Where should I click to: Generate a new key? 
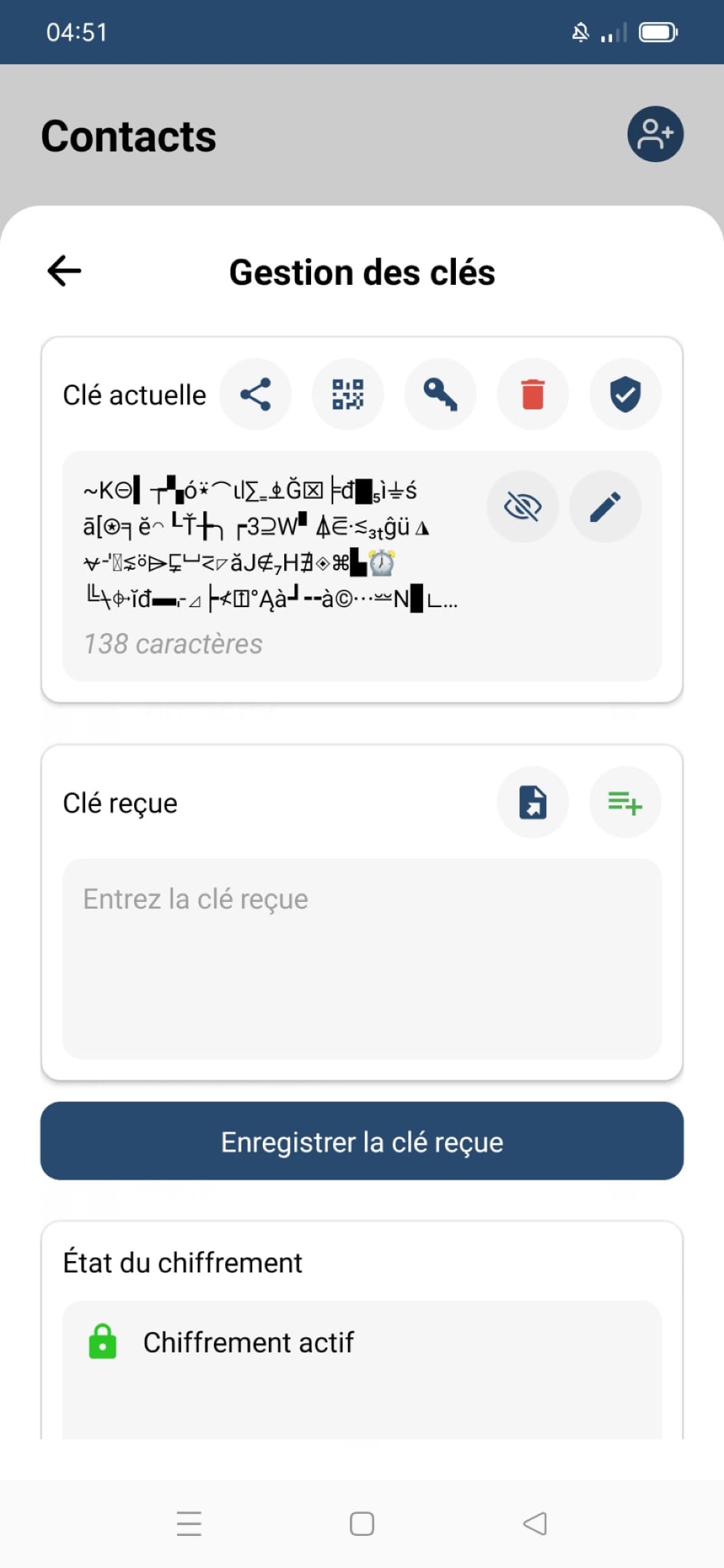[x=440, y=394]
